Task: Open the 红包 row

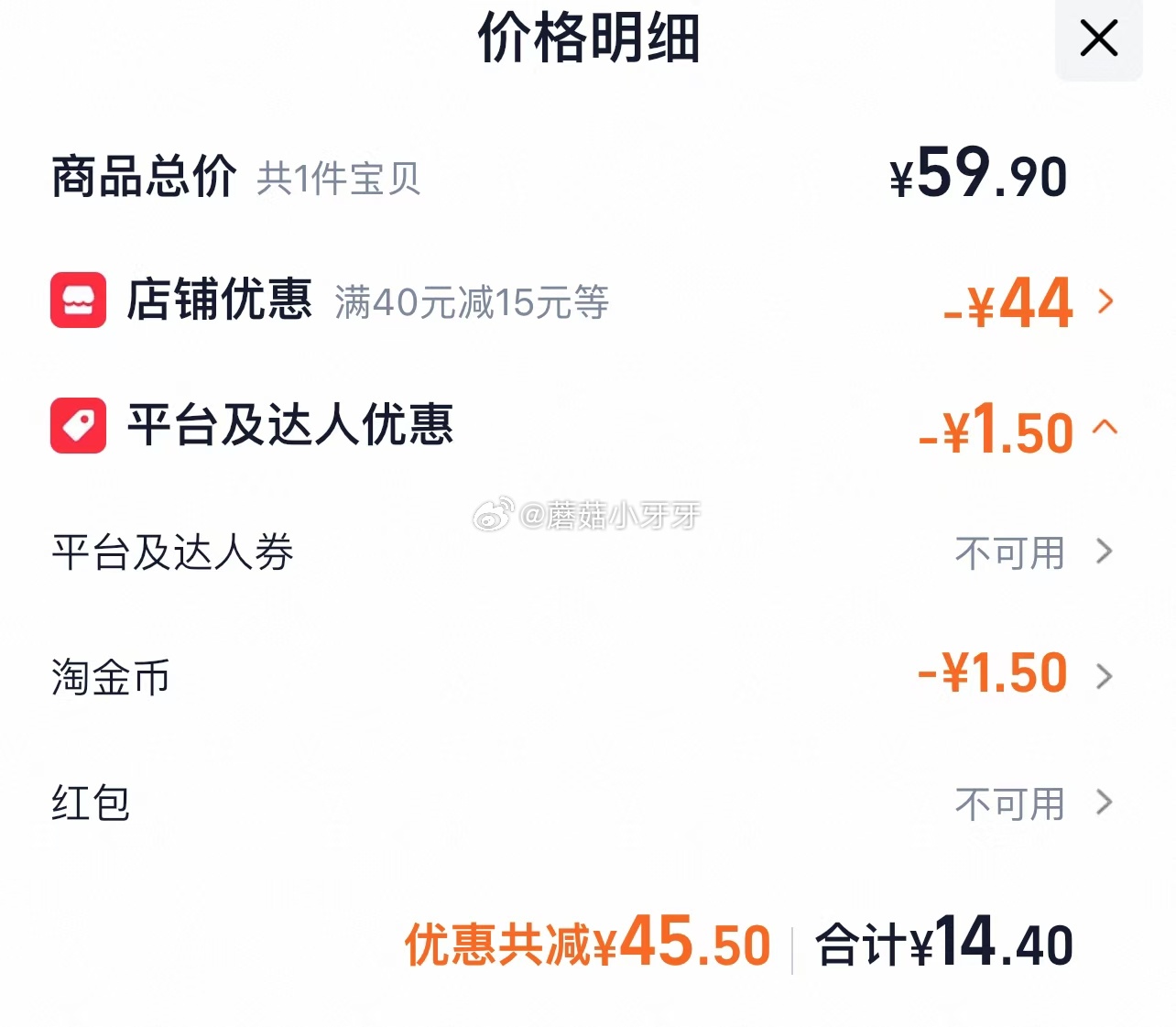Action: pos(1104,803)
